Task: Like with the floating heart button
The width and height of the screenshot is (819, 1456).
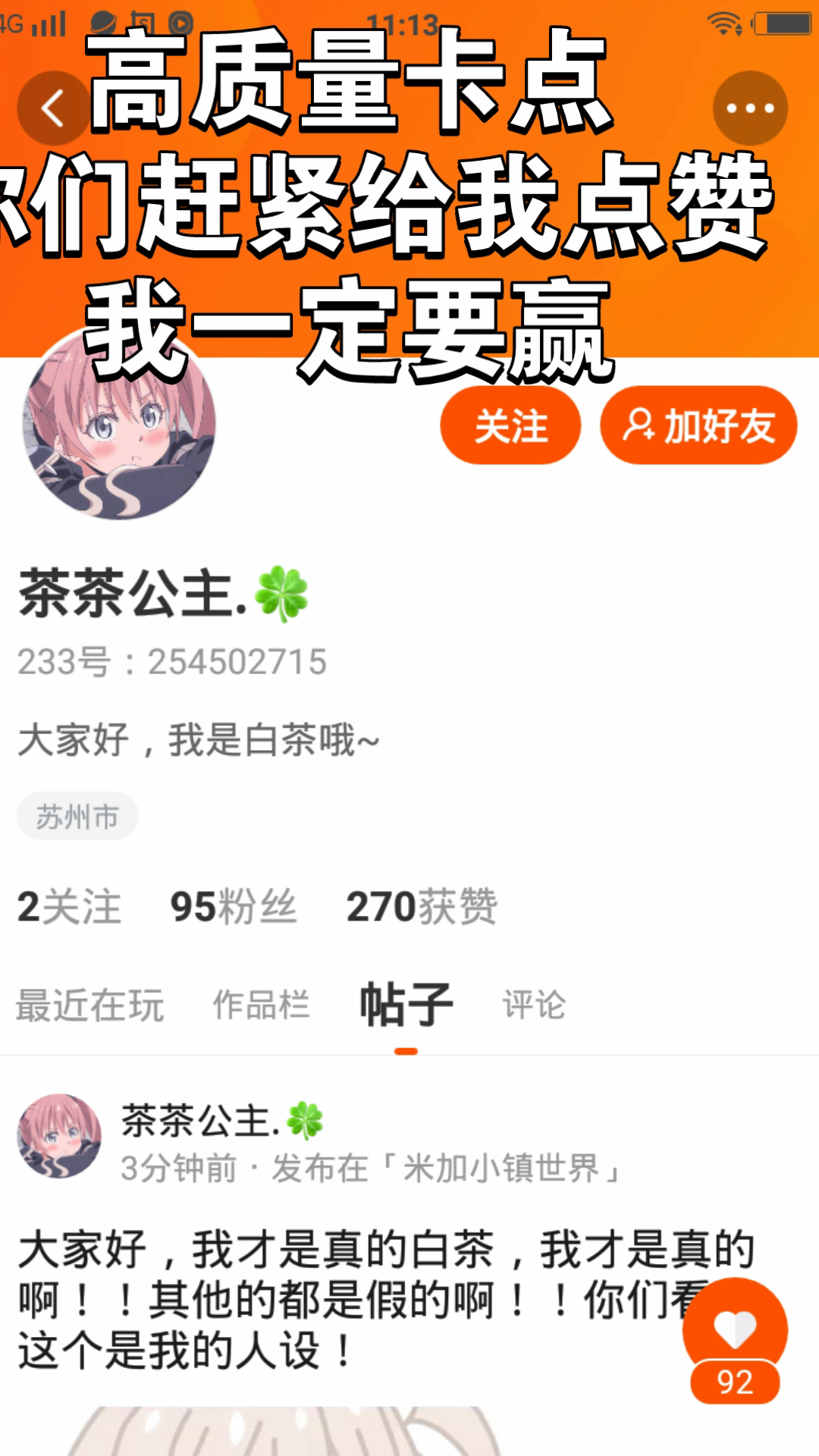Action: pos(735,1330)
